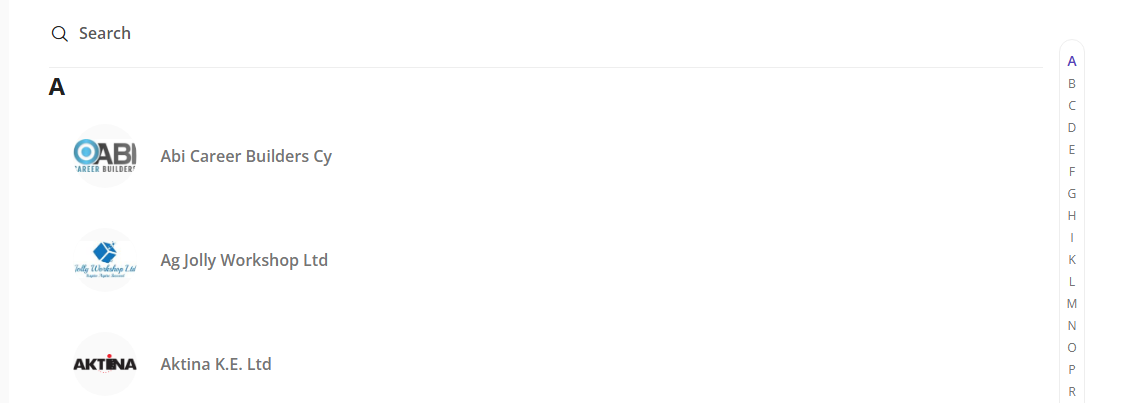Show entries under letter L

(x=1072, y=281)
